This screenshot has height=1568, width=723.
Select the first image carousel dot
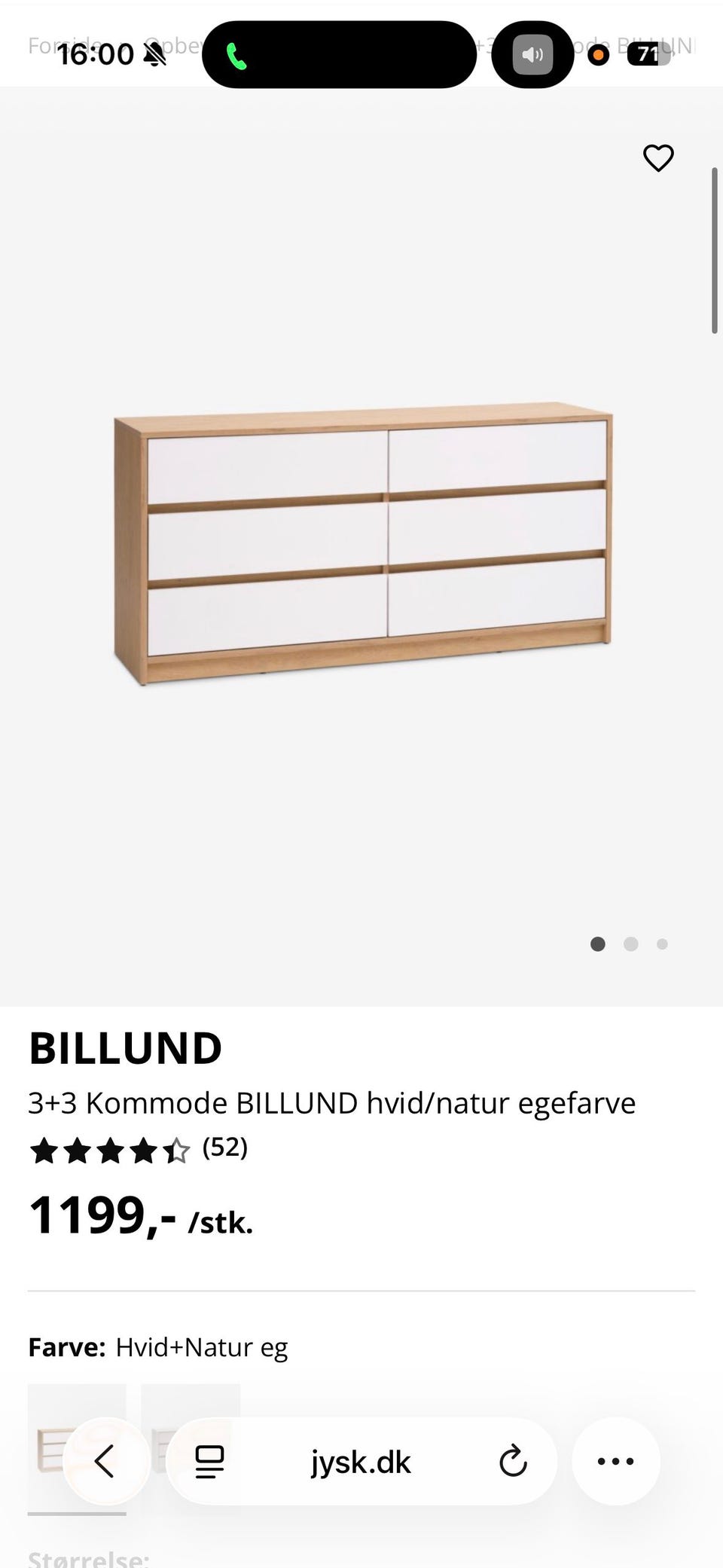tap(598, 943)
